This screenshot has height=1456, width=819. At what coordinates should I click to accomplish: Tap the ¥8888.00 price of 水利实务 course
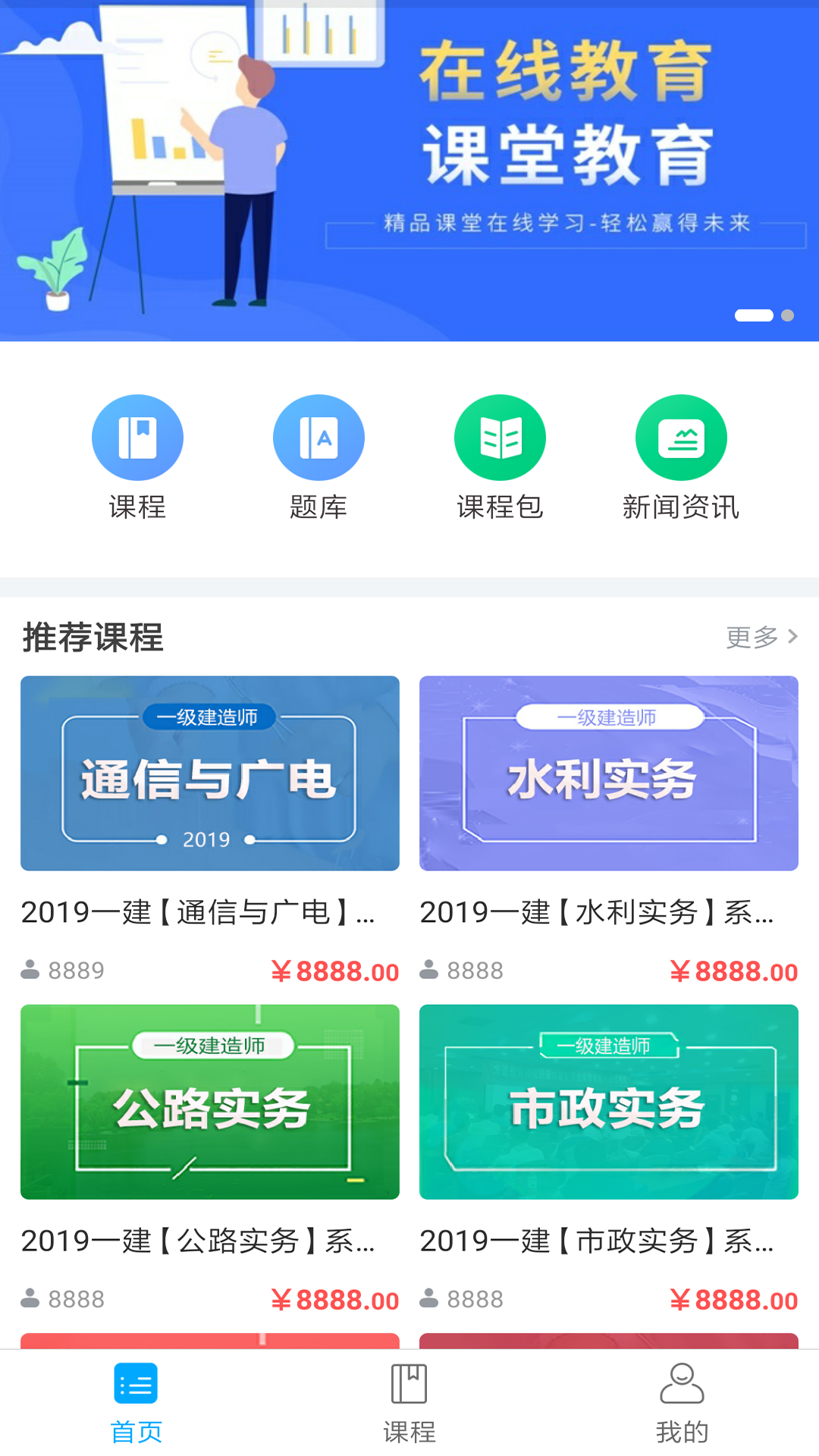(x=734, y=971)
